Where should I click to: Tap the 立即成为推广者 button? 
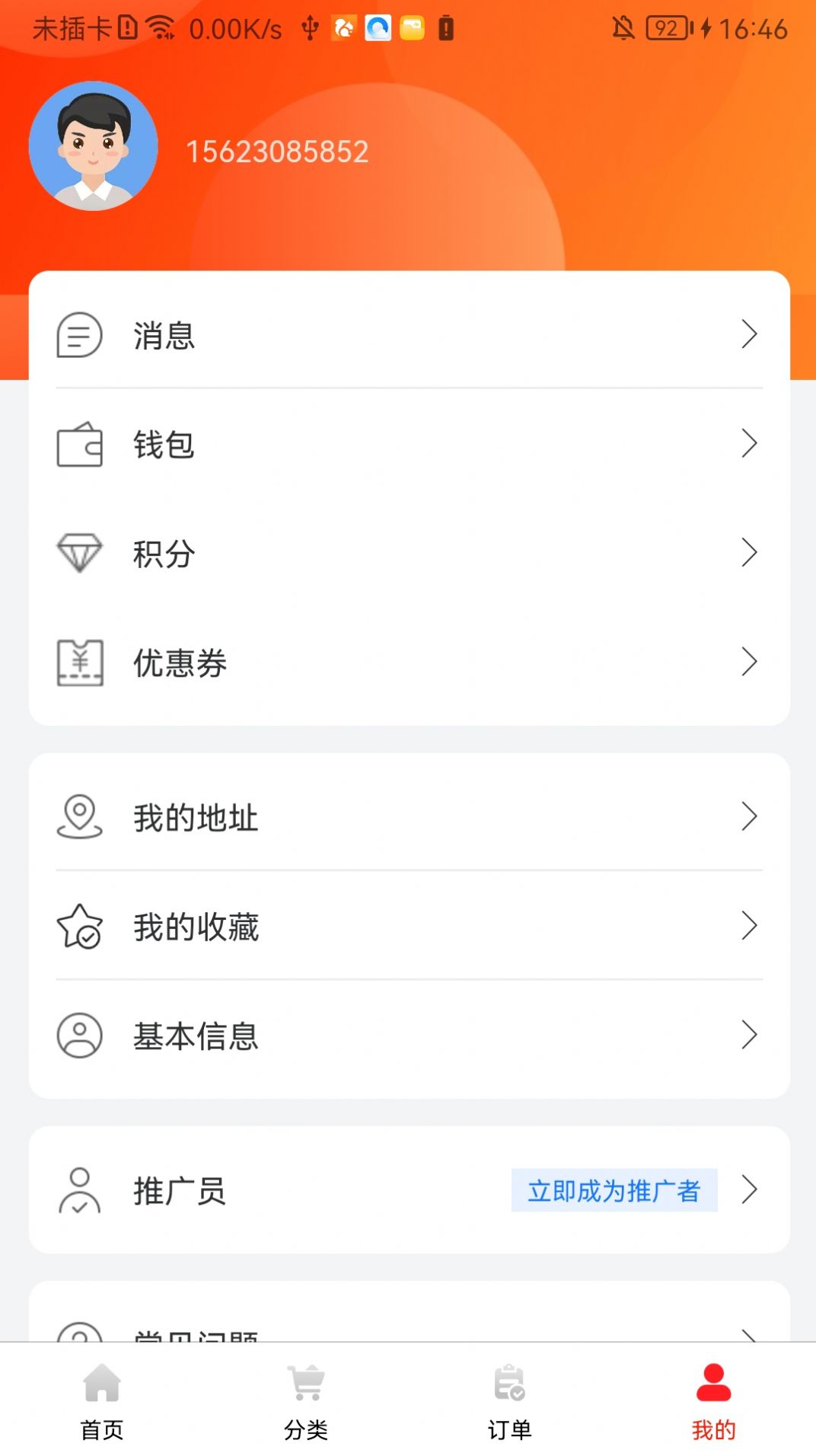tap(614, 1191)
